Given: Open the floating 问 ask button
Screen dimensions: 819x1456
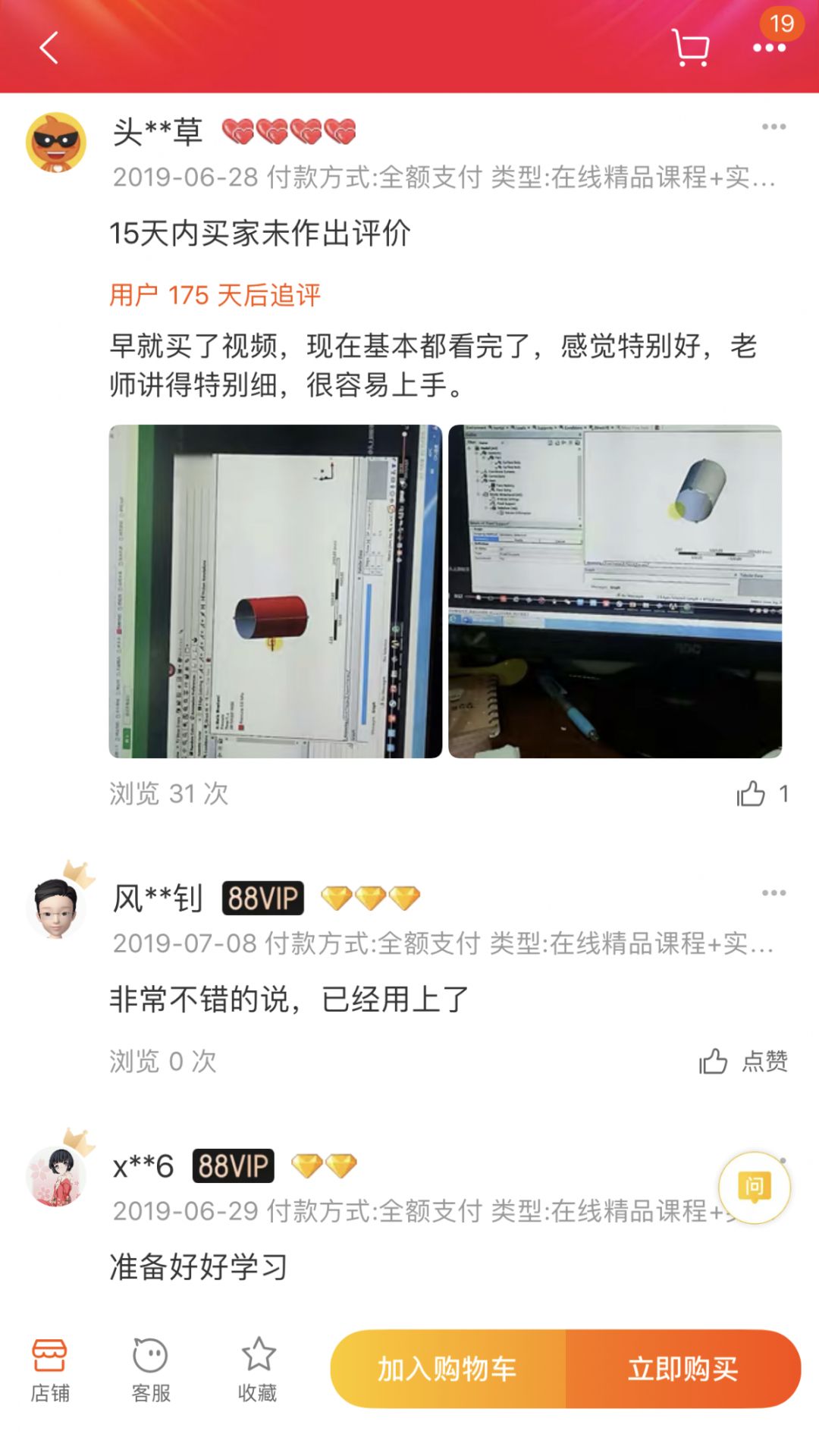Looking at the screenshot, I should (x=755, y=1187).
